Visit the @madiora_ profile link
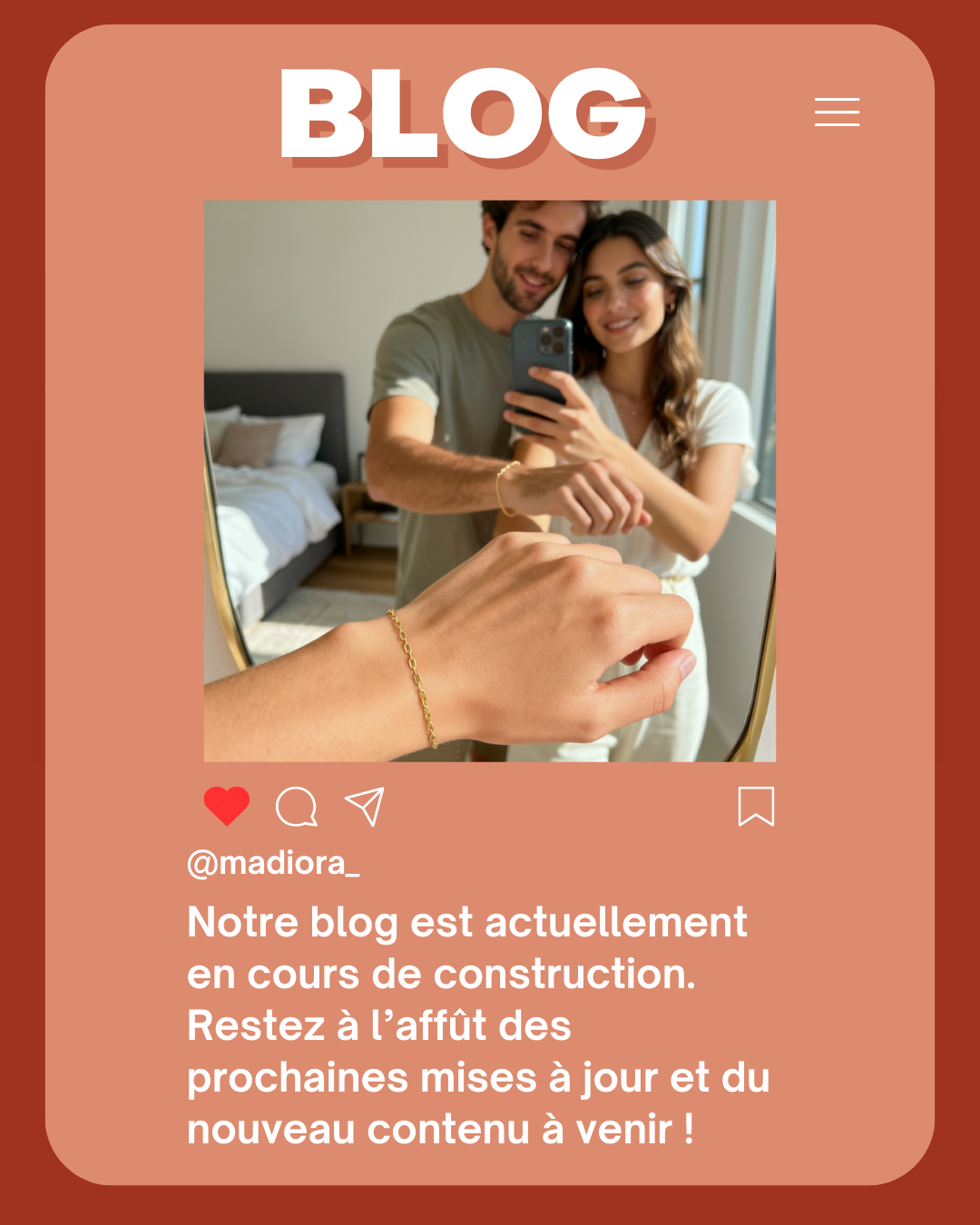 [272, 863]
